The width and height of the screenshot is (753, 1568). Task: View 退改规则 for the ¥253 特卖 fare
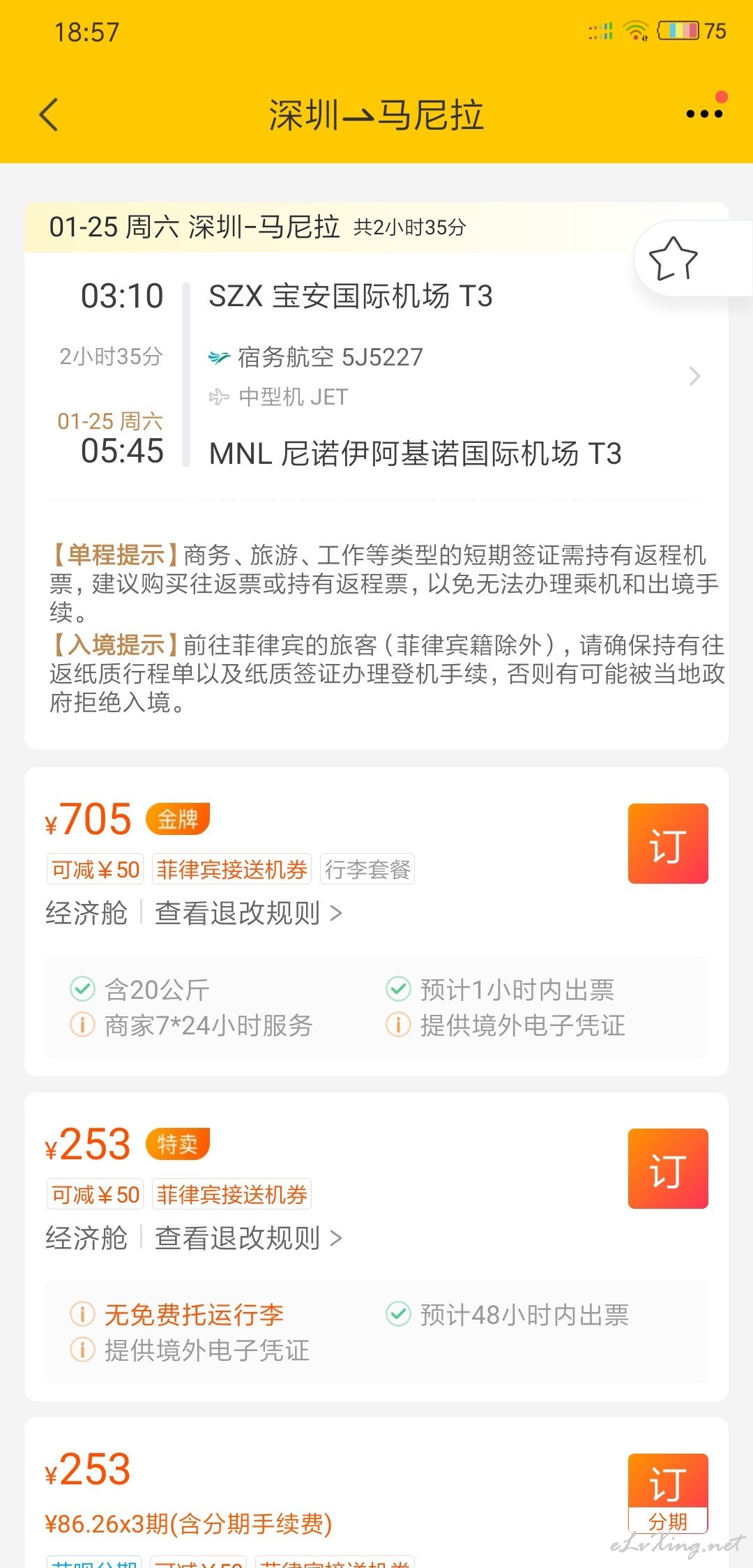249,1237
